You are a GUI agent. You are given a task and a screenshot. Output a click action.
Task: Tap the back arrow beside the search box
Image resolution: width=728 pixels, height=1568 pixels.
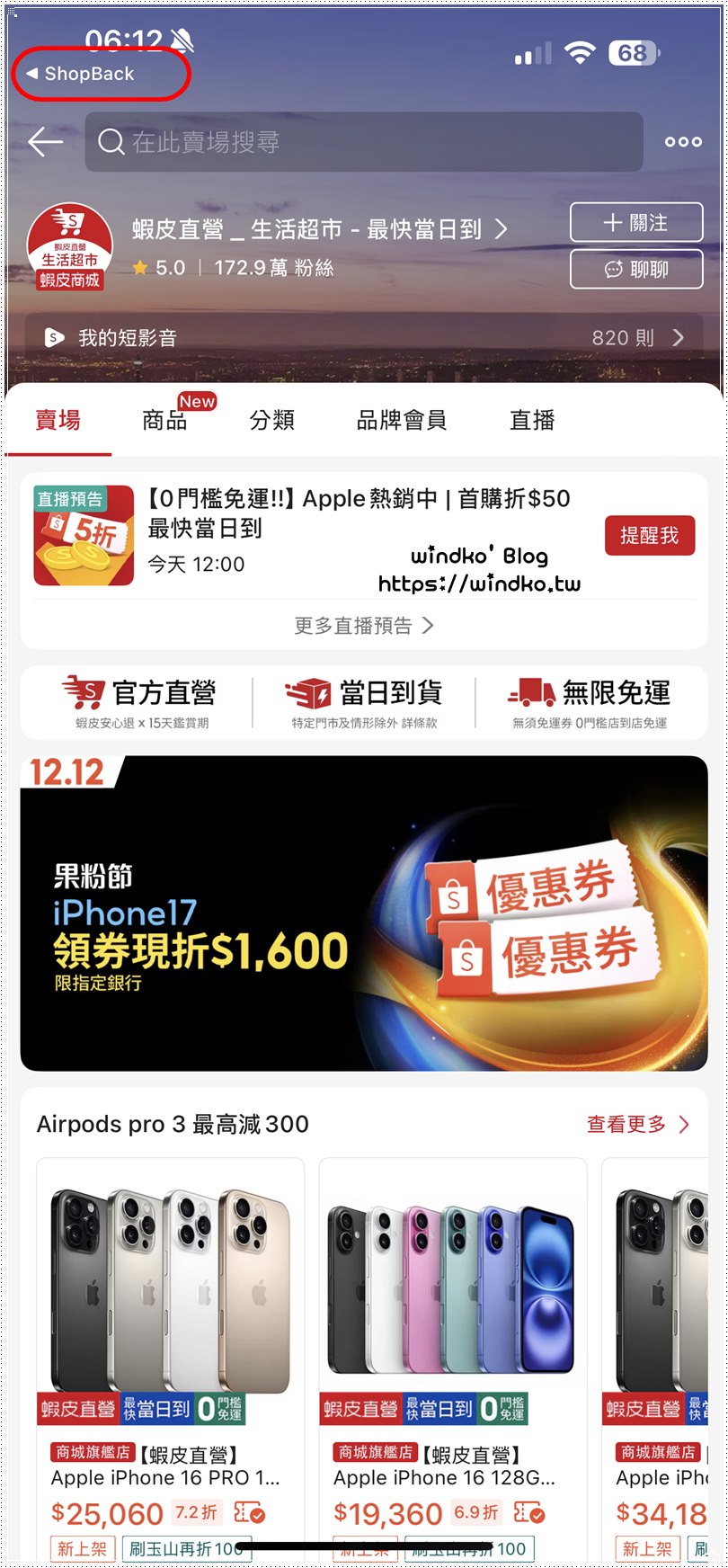tap(46, 142)
